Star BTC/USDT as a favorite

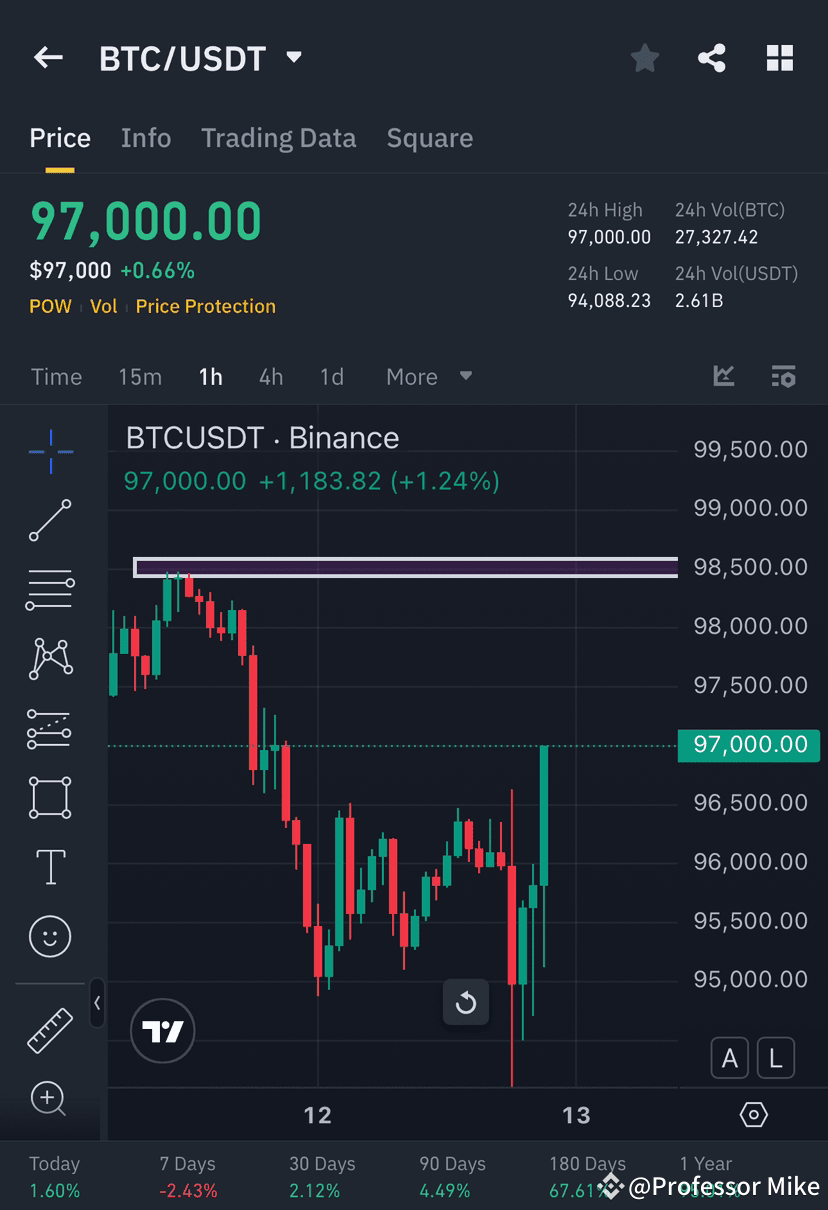tap(645, 58)
